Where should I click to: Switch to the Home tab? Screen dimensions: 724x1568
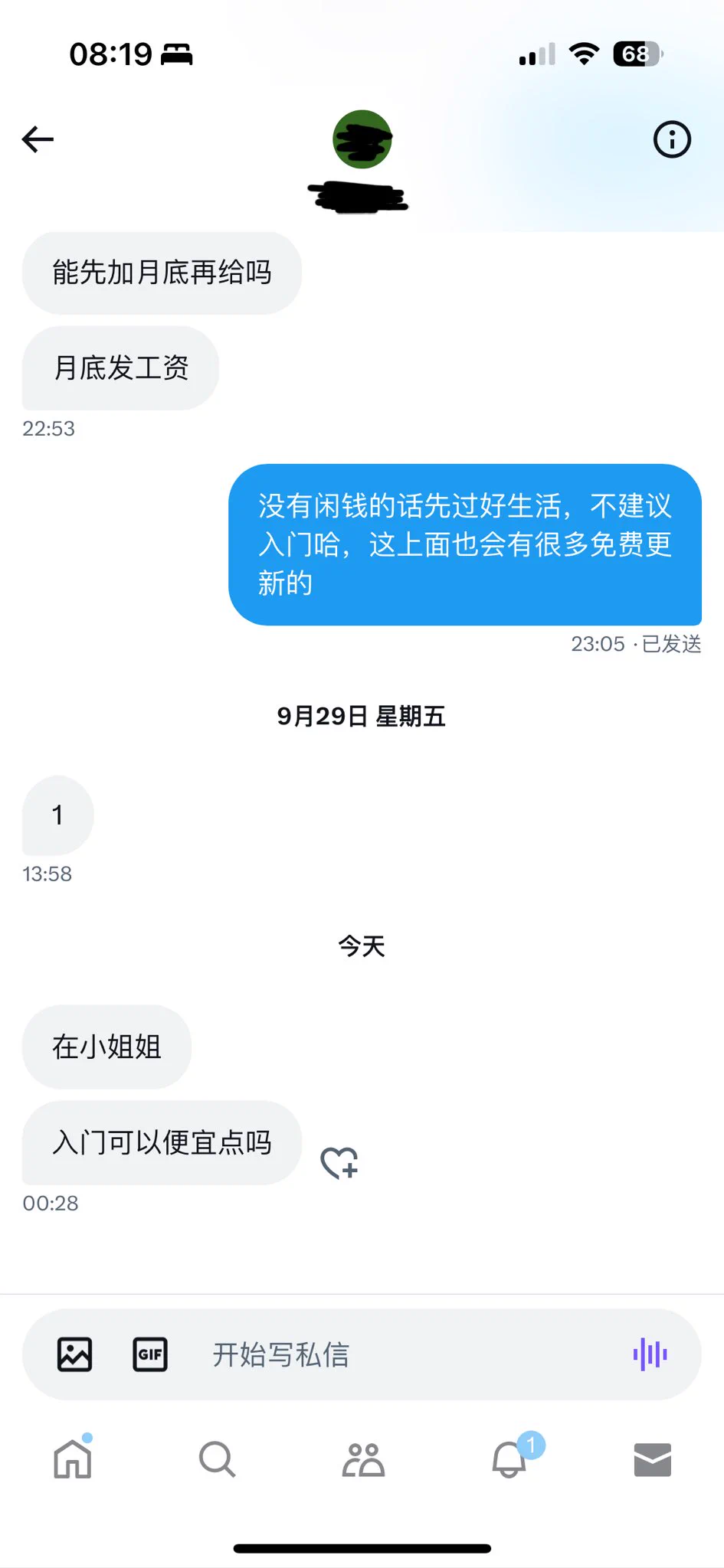73,1459
